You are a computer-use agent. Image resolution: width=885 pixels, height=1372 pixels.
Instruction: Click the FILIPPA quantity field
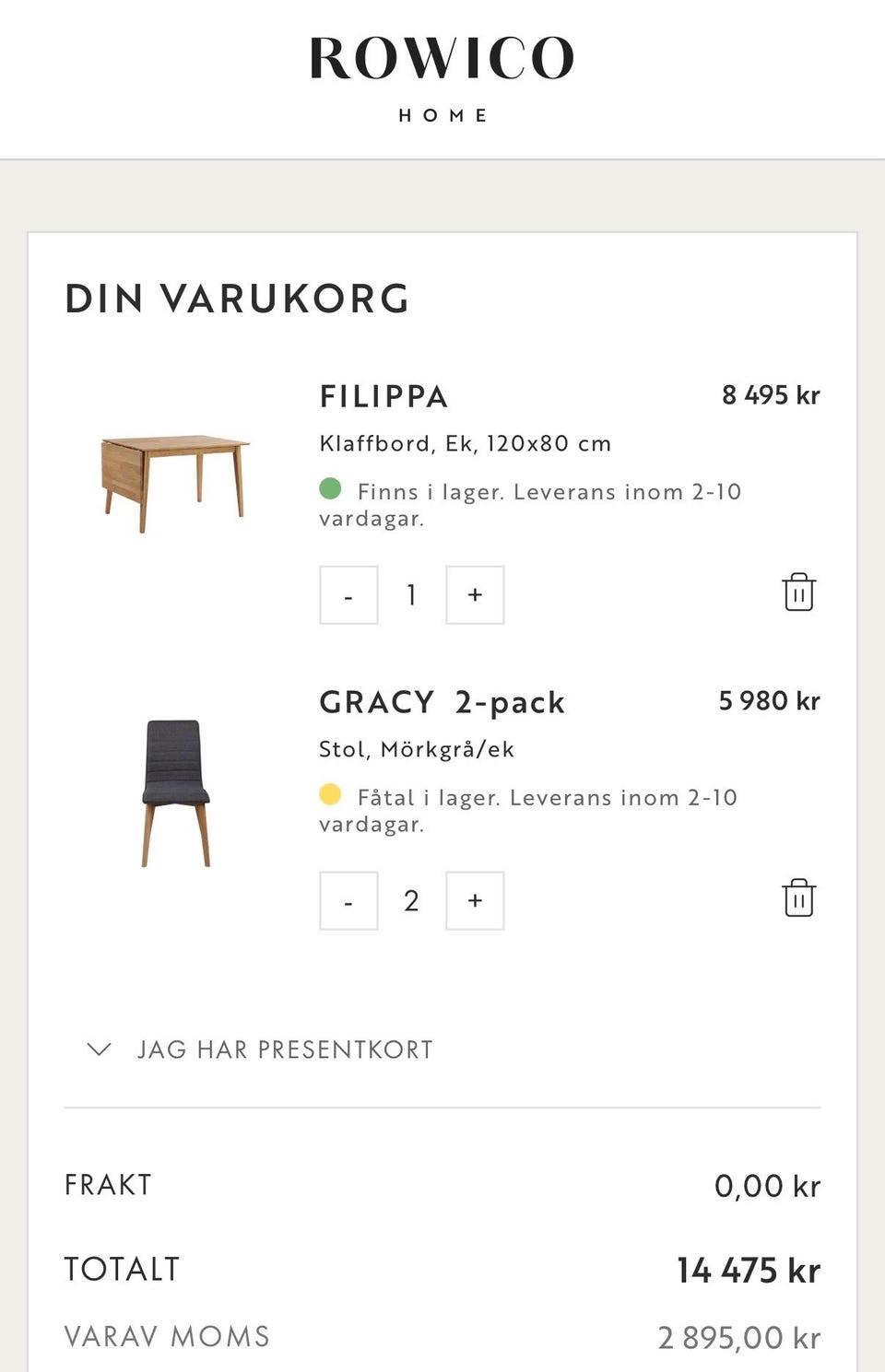(x=411, y=594)
